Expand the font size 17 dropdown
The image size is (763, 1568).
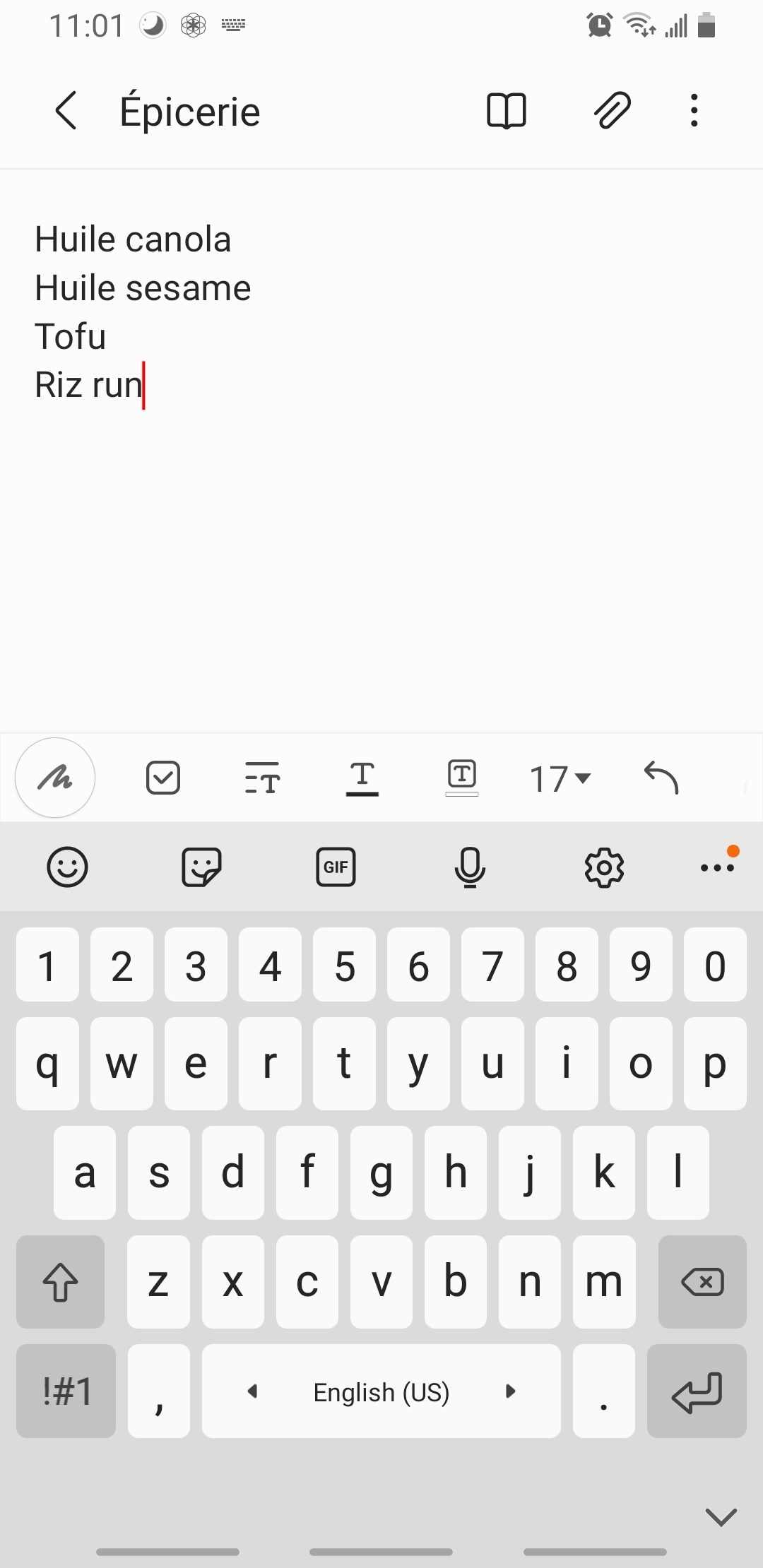[x=560, y=778]
